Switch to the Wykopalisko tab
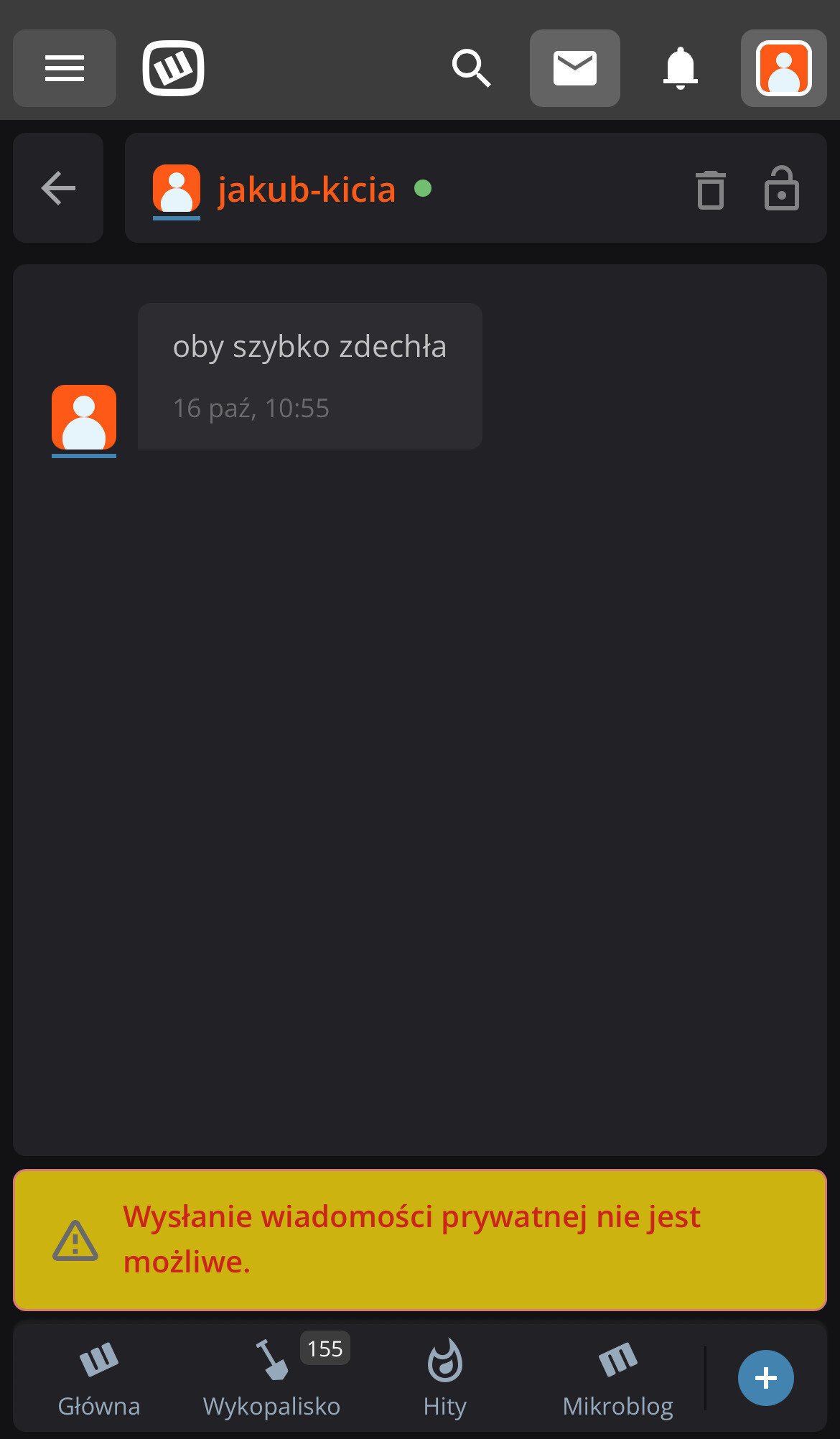 (271, 1379)
